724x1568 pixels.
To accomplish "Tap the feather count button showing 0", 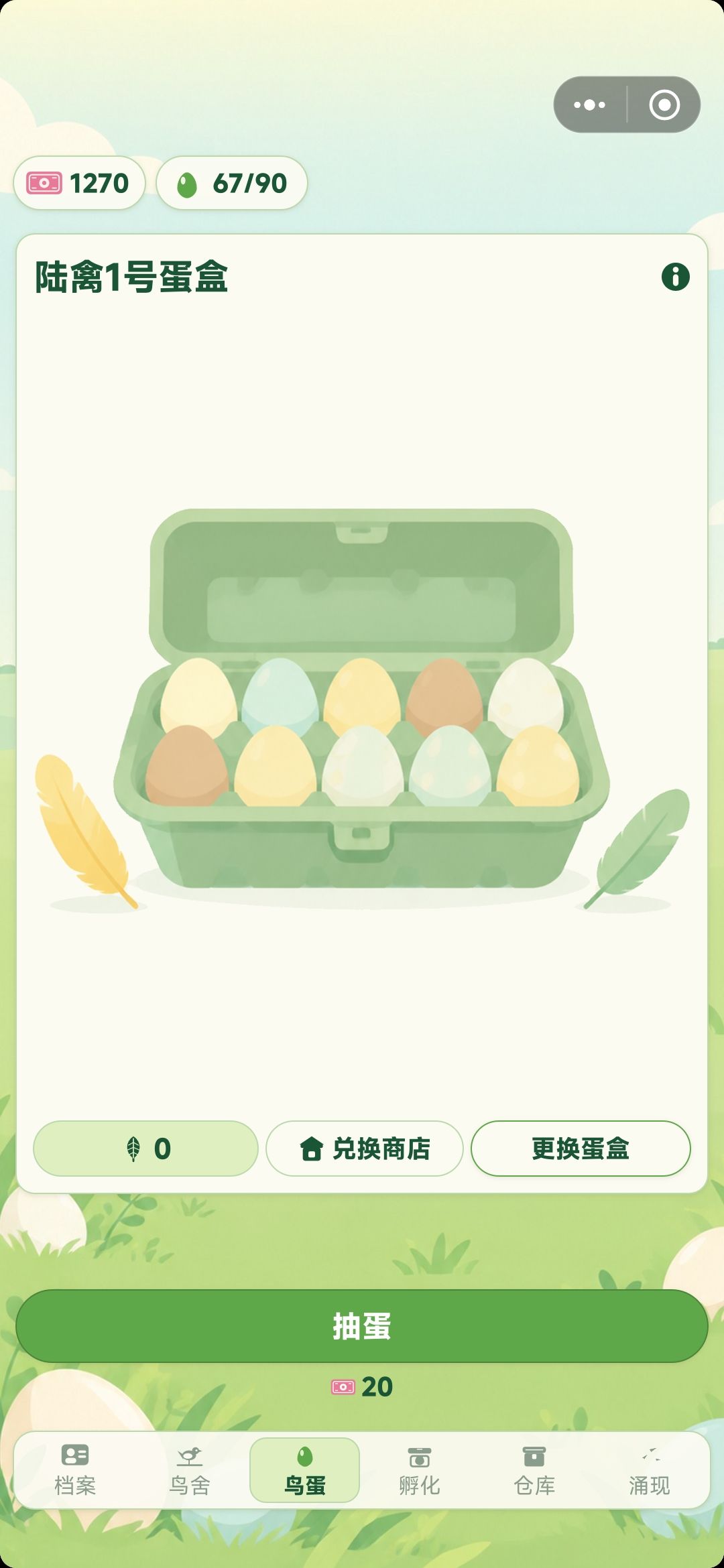I will [145, 1149].
